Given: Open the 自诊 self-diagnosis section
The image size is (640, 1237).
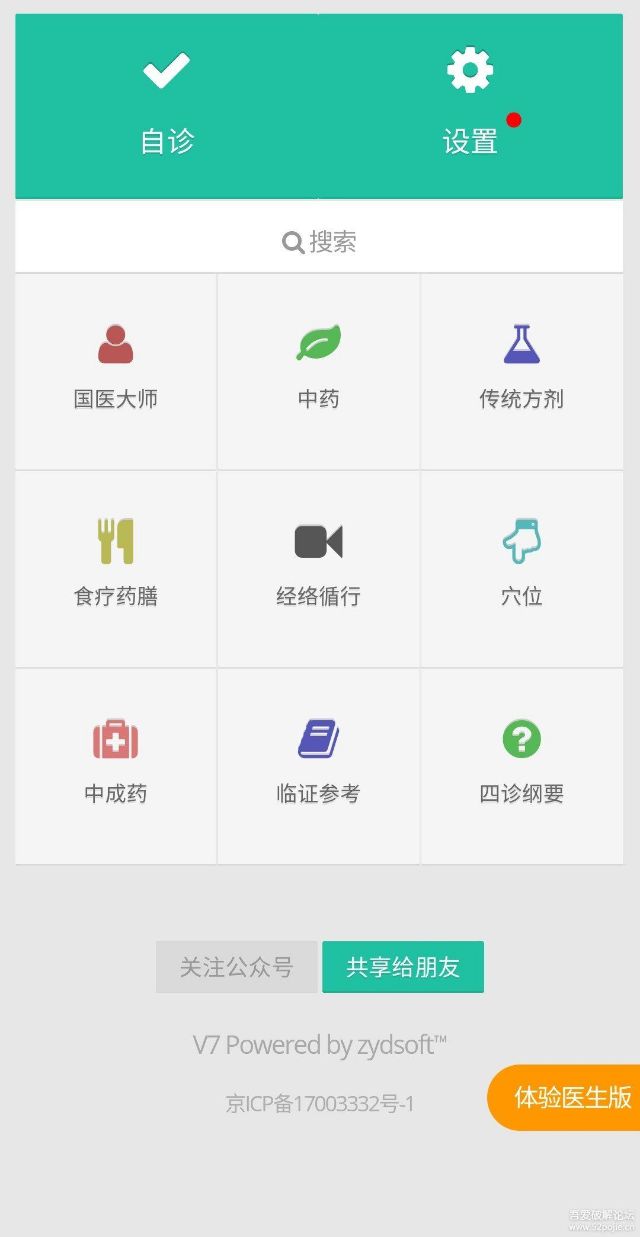Looking at the screenshot, I should tap(167, 106).
